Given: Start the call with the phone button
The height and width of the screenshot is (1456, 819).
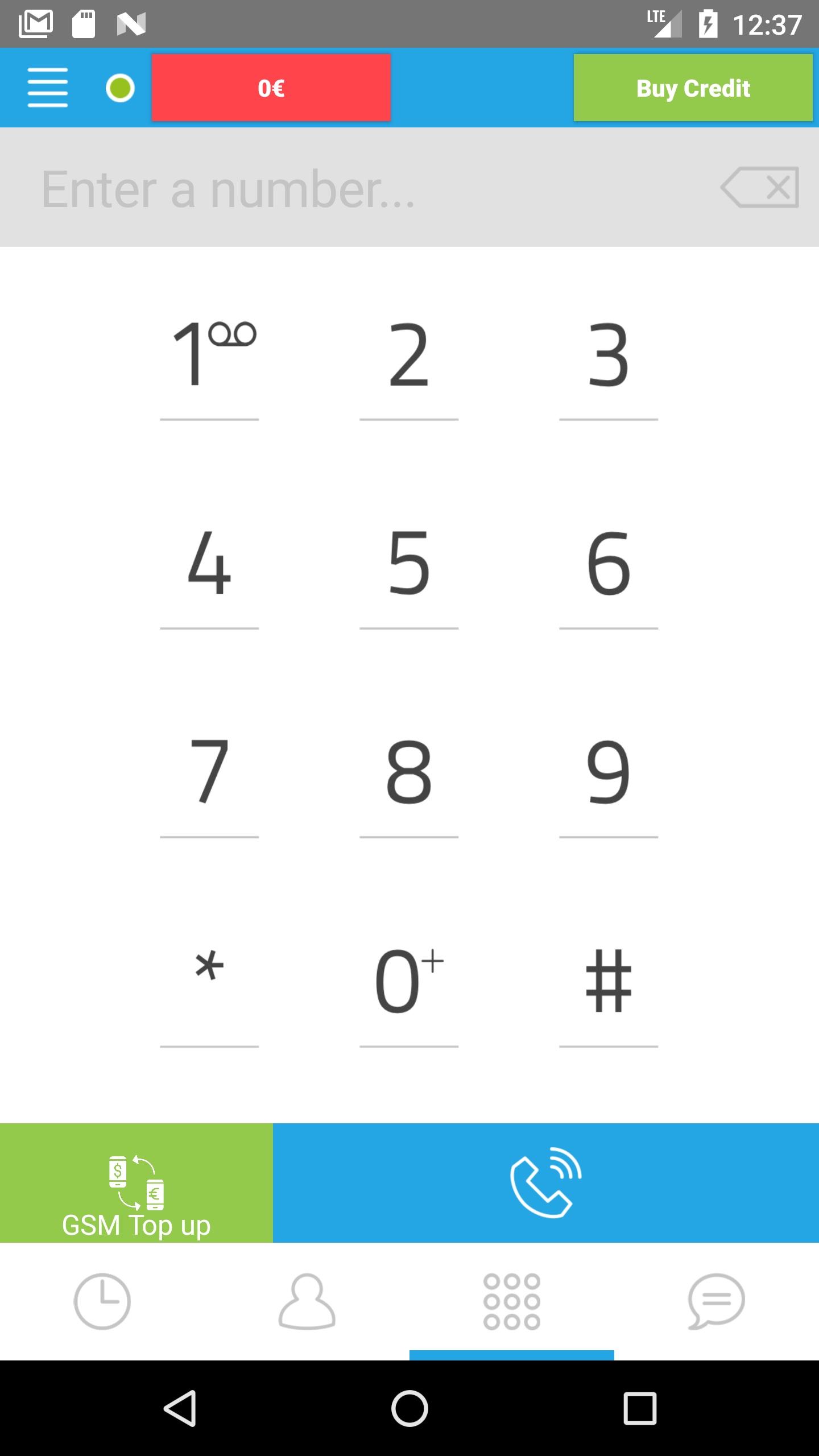Looking at the screenshot, I should (x=546, y=1182).
